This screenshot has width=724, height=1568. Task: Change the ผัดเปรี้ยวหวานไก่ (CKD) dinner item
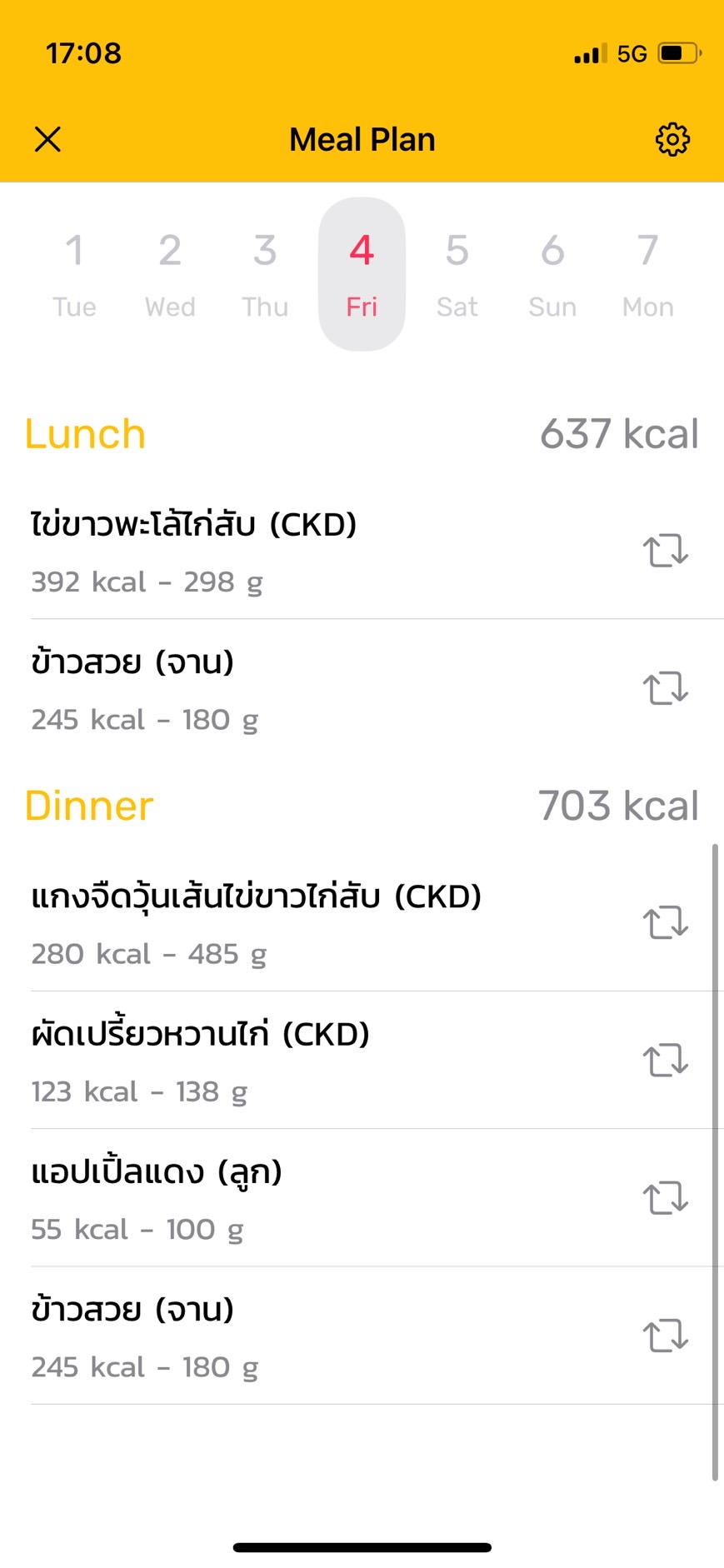(x=665, y=1061)
